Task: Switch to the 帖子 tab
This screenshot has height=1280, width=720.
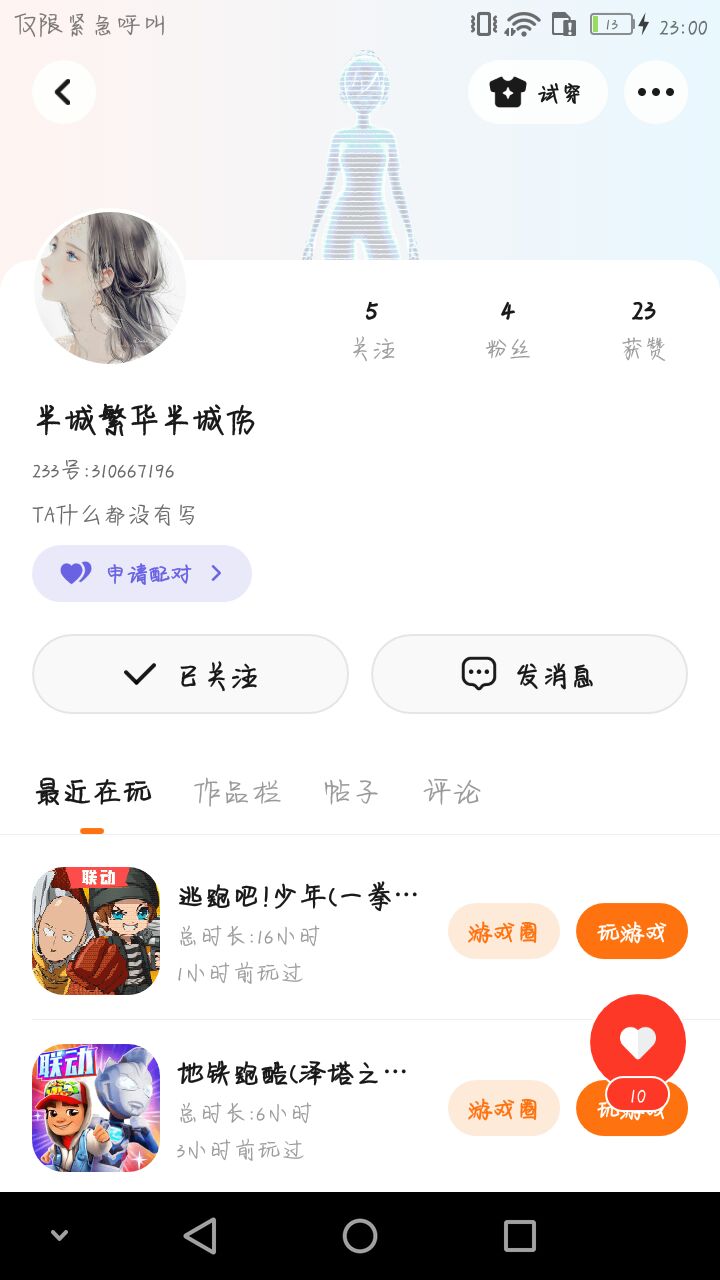Action: point(351,792)
